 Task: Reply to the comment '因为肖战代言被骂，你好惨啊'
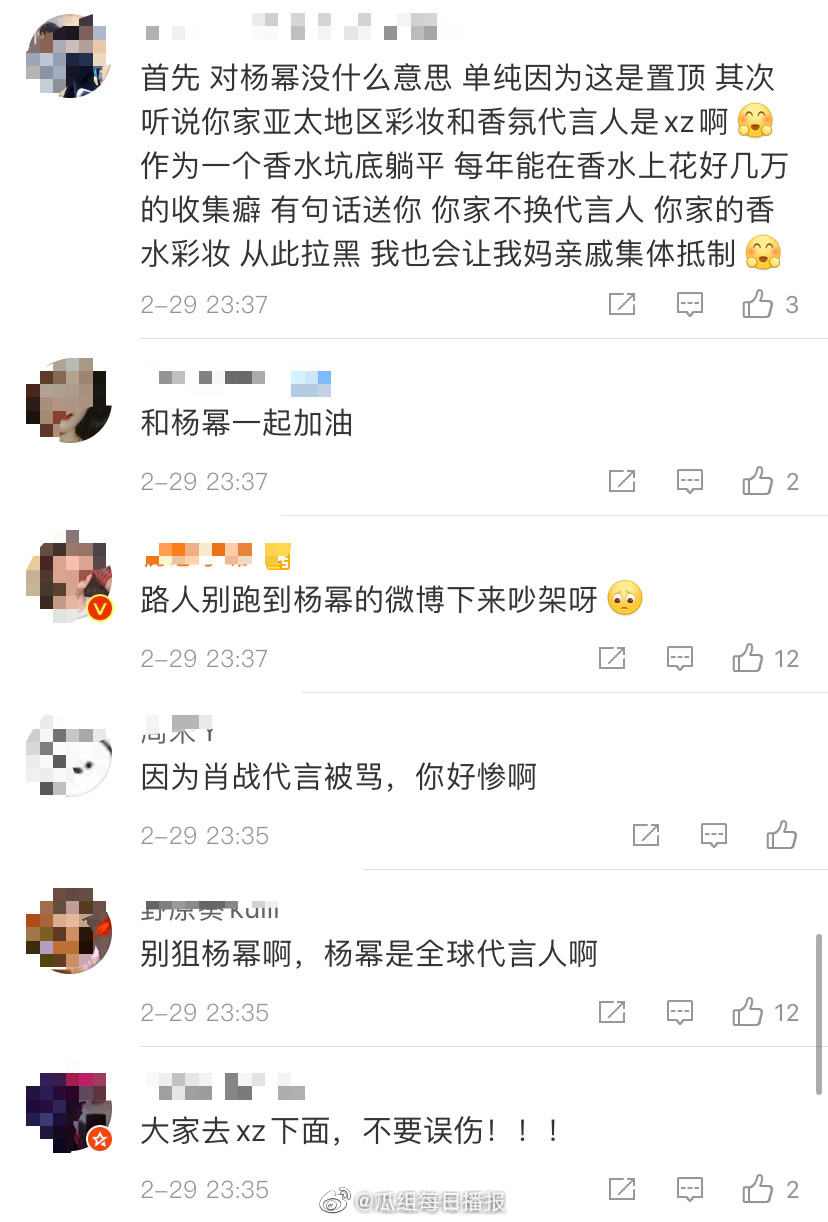click(x=714, y=835)
